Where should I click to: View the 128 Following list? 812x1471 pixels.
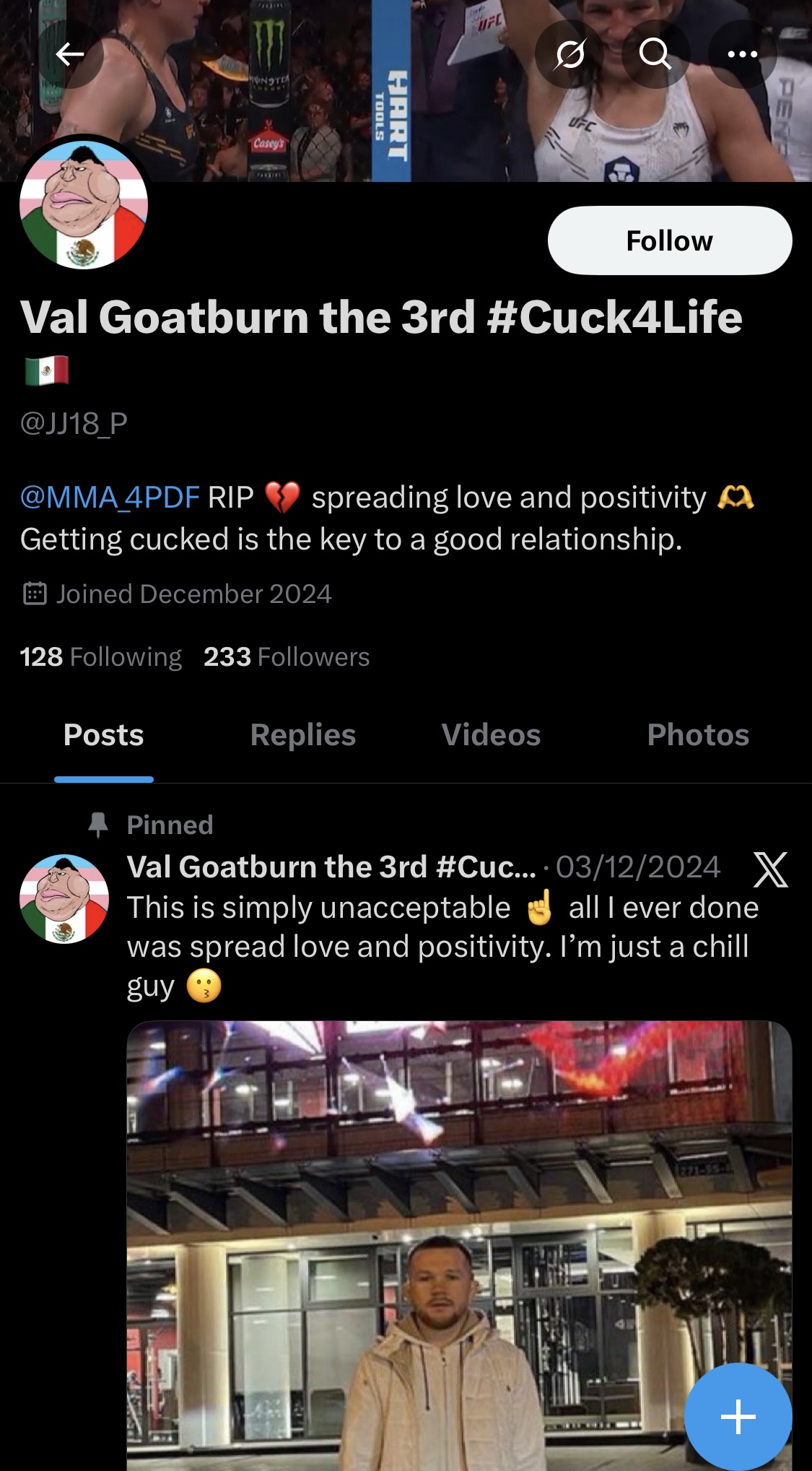point(100,657)
